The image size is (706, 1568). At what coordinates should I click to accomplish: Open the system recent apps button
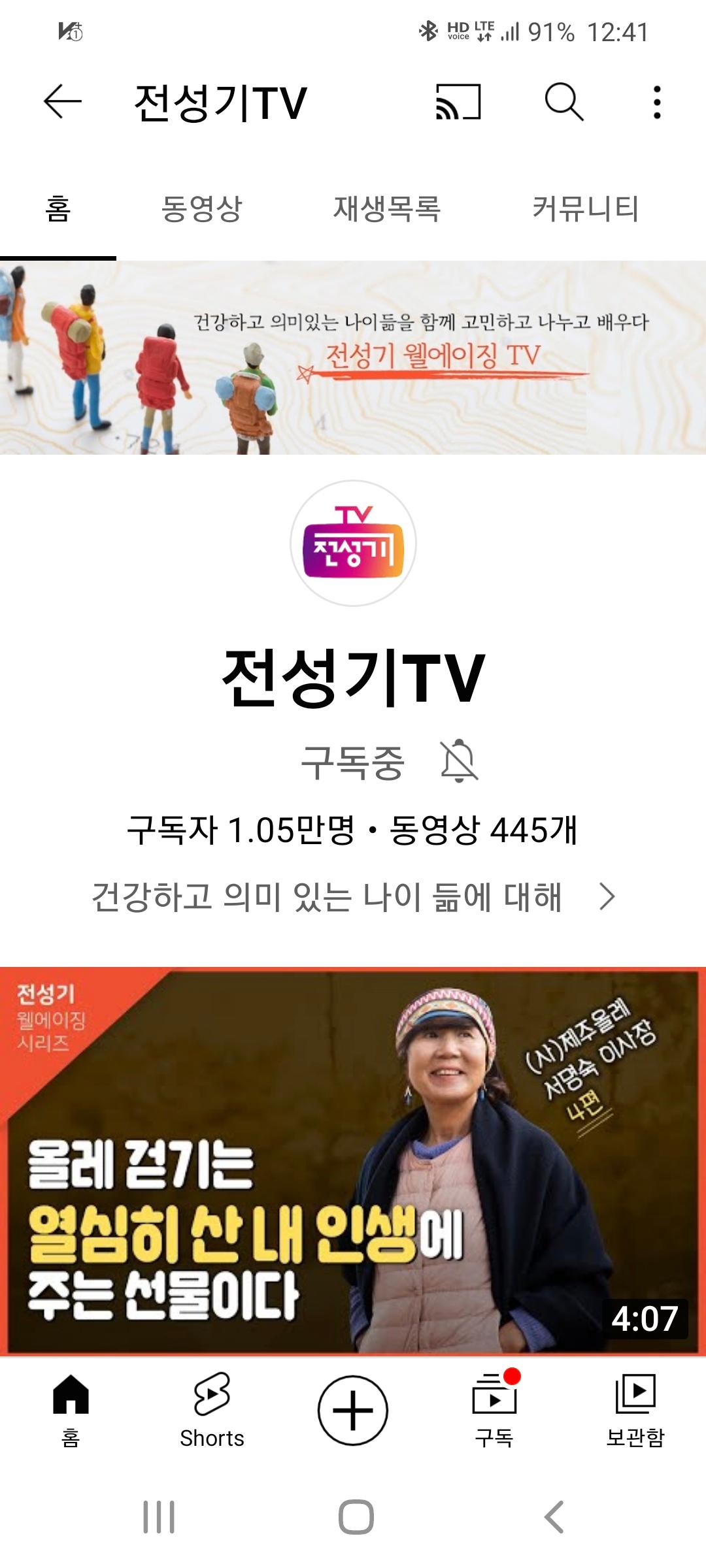[159, 1516]
